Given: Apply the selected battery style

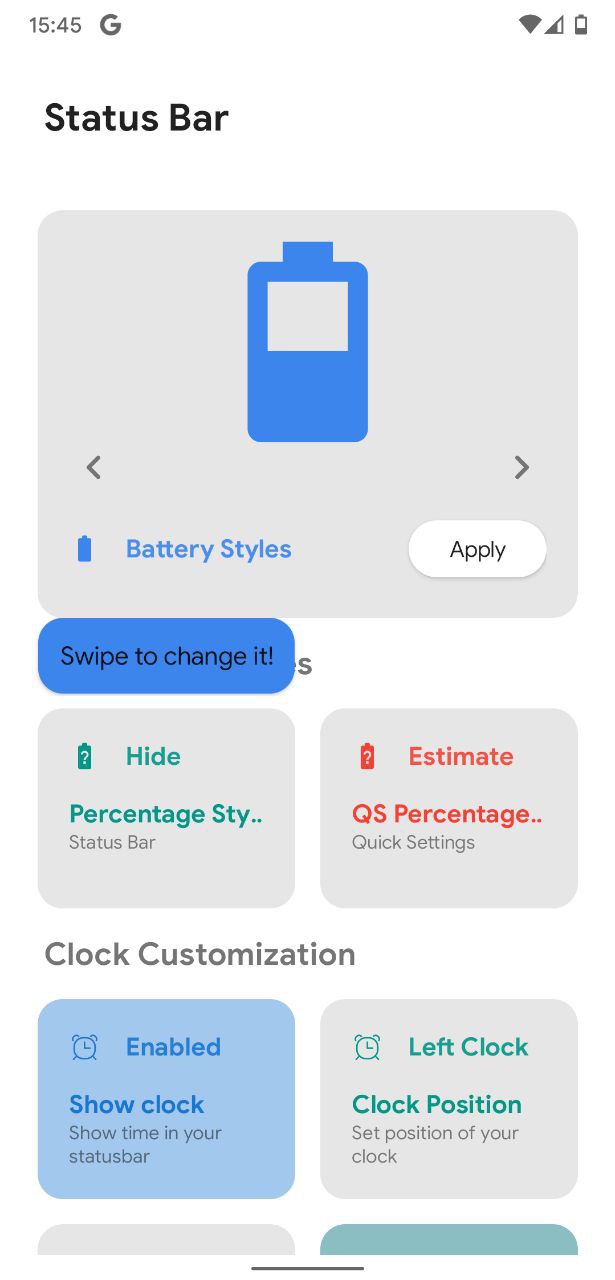Looking at the screenshot, I should click(x=477, y=549).
